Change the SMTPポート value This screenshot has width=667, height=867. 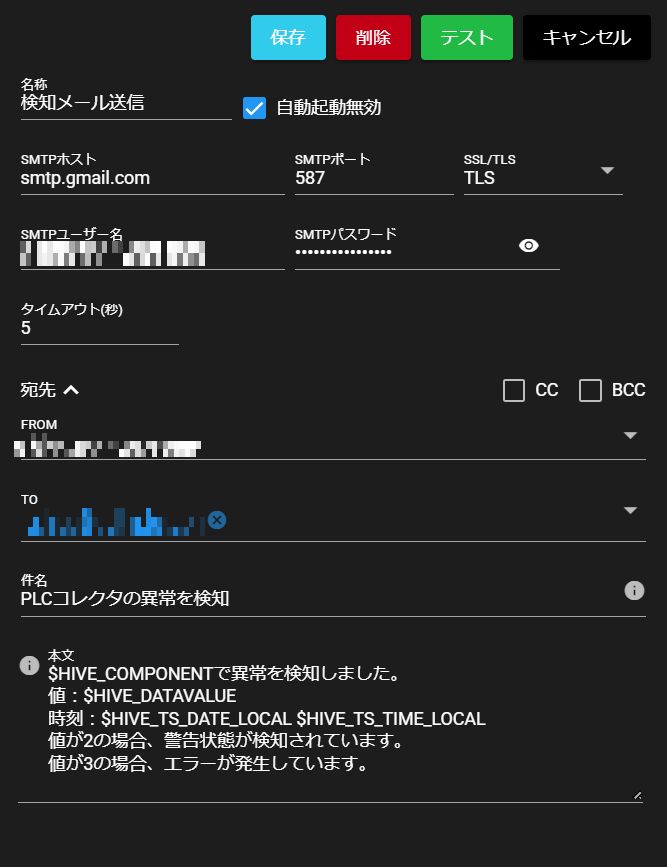pos(372,179)
